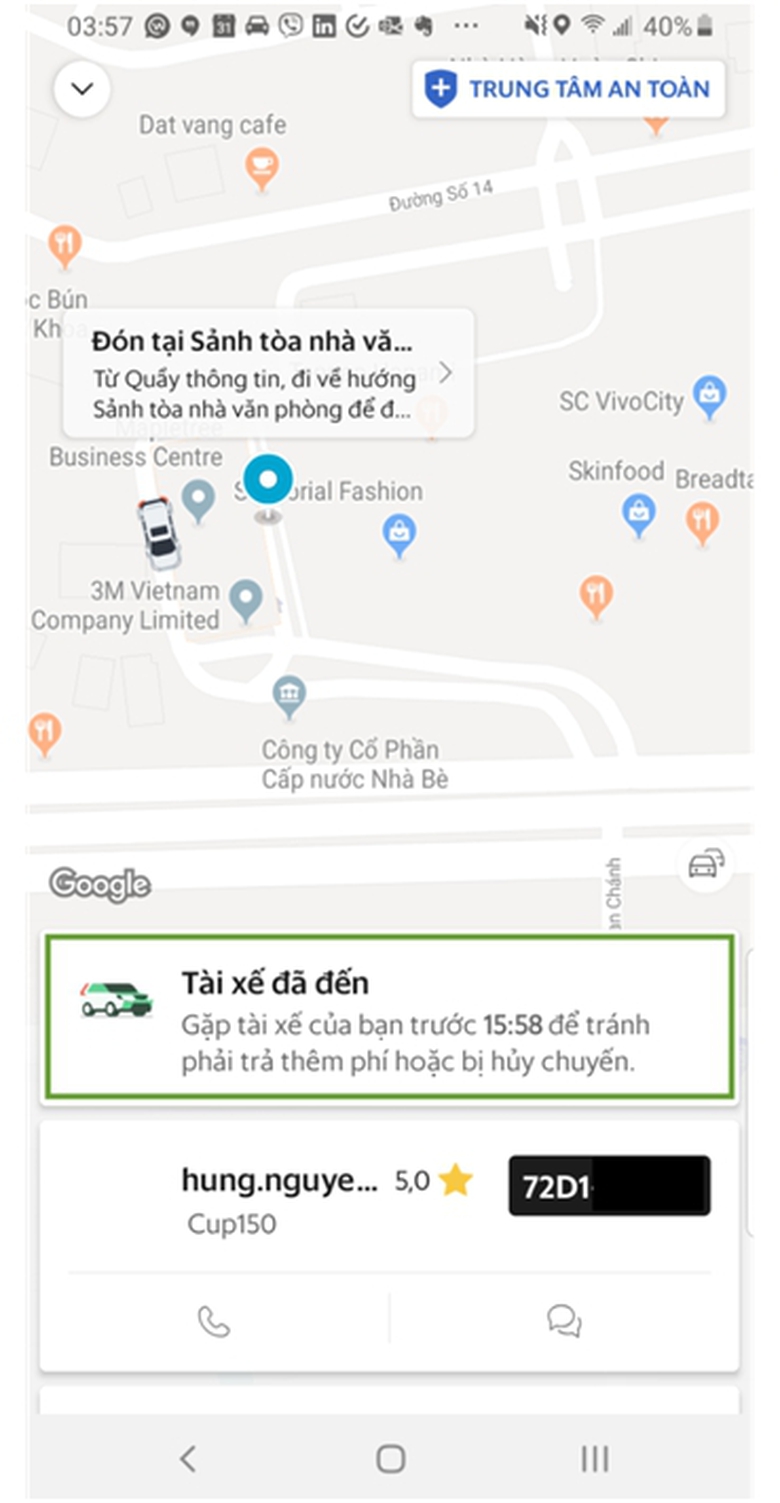Open Trung Tâm An Toàn safety center
This screenshot has width=780, height=1503.
tap(568, 89)
